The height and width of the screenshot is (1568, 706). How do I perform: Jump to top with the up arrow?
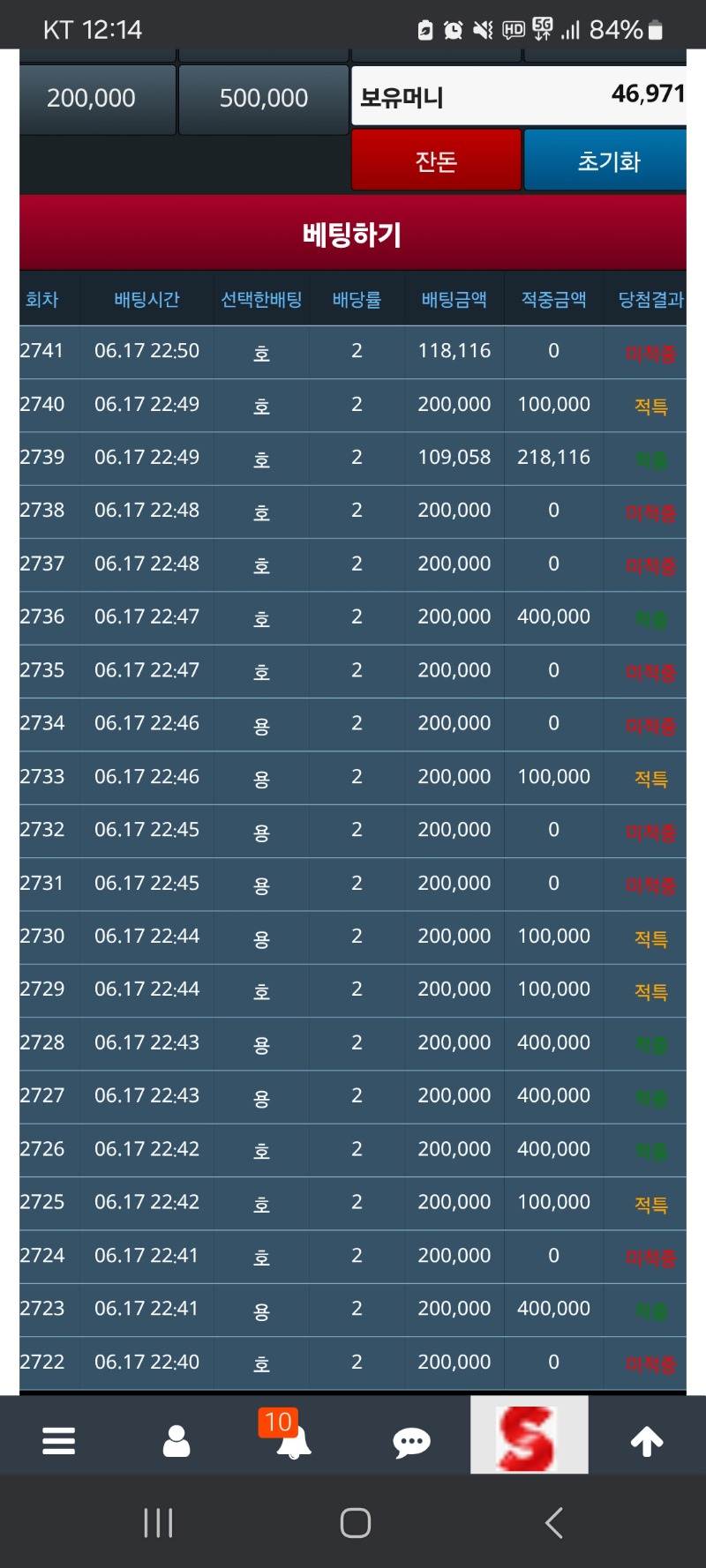point(646,1441)
